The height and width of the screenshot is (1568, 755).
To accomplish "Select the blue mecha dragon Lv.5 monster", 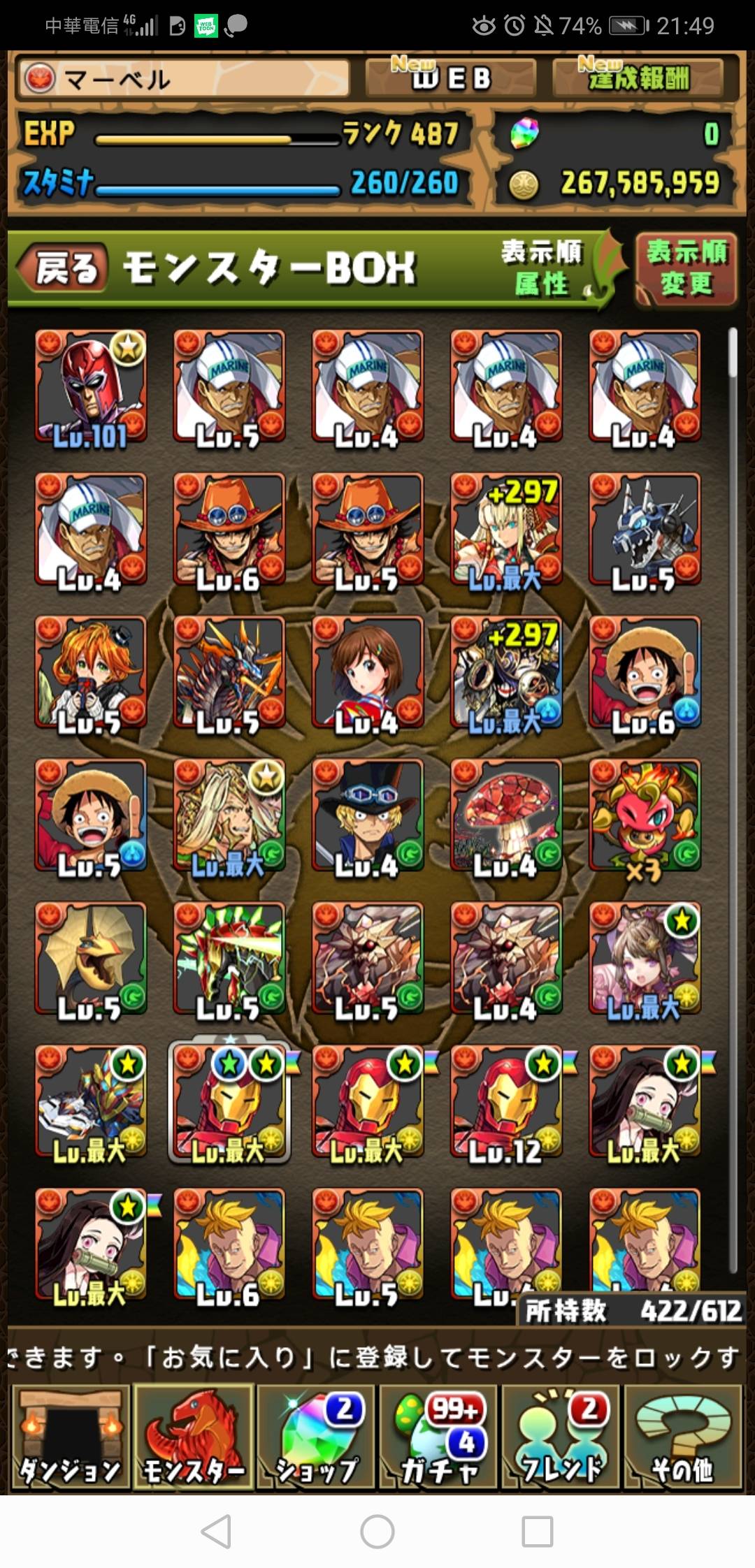I will pyautogui.click(x=645, y=530).
